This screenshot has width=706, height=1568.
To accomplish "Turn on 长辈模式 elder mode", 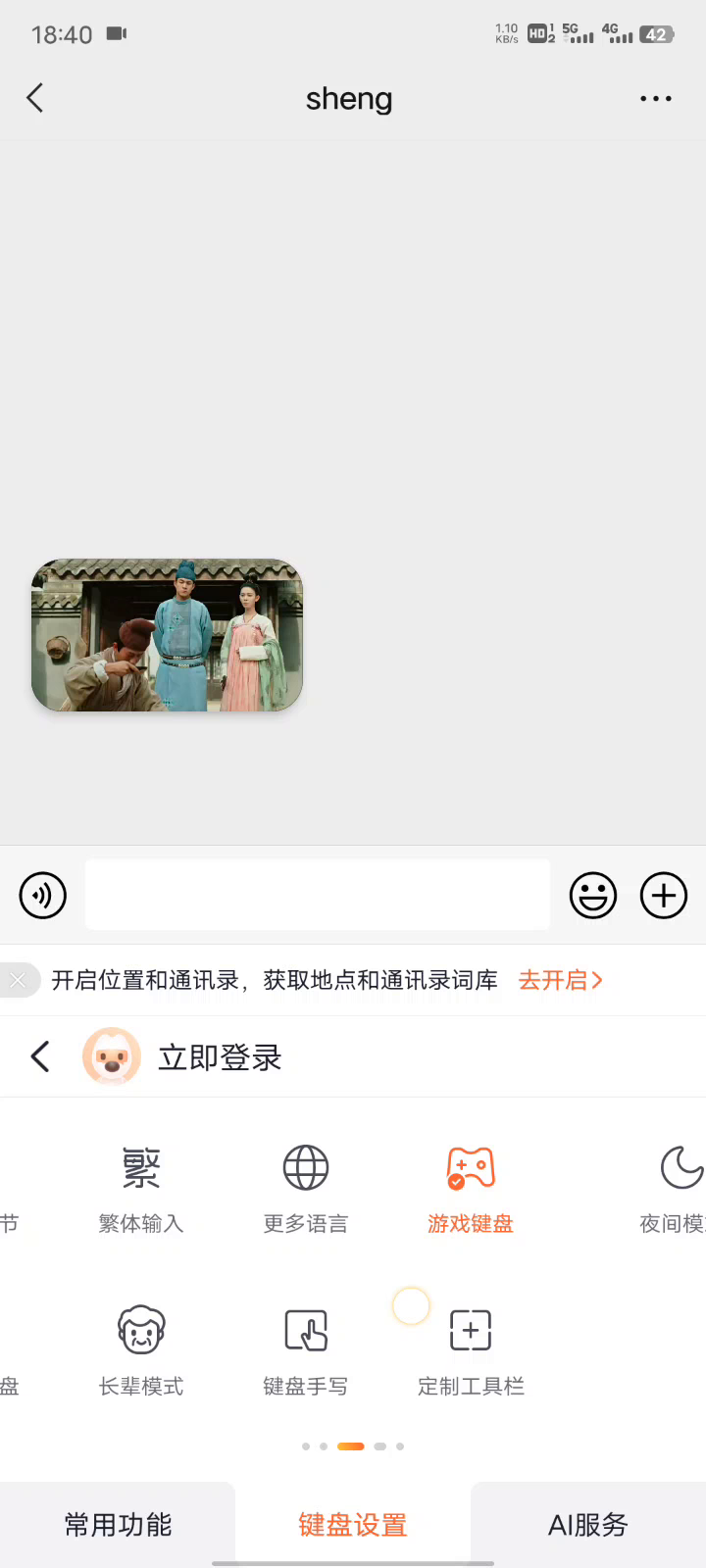I will [141, 1349].
